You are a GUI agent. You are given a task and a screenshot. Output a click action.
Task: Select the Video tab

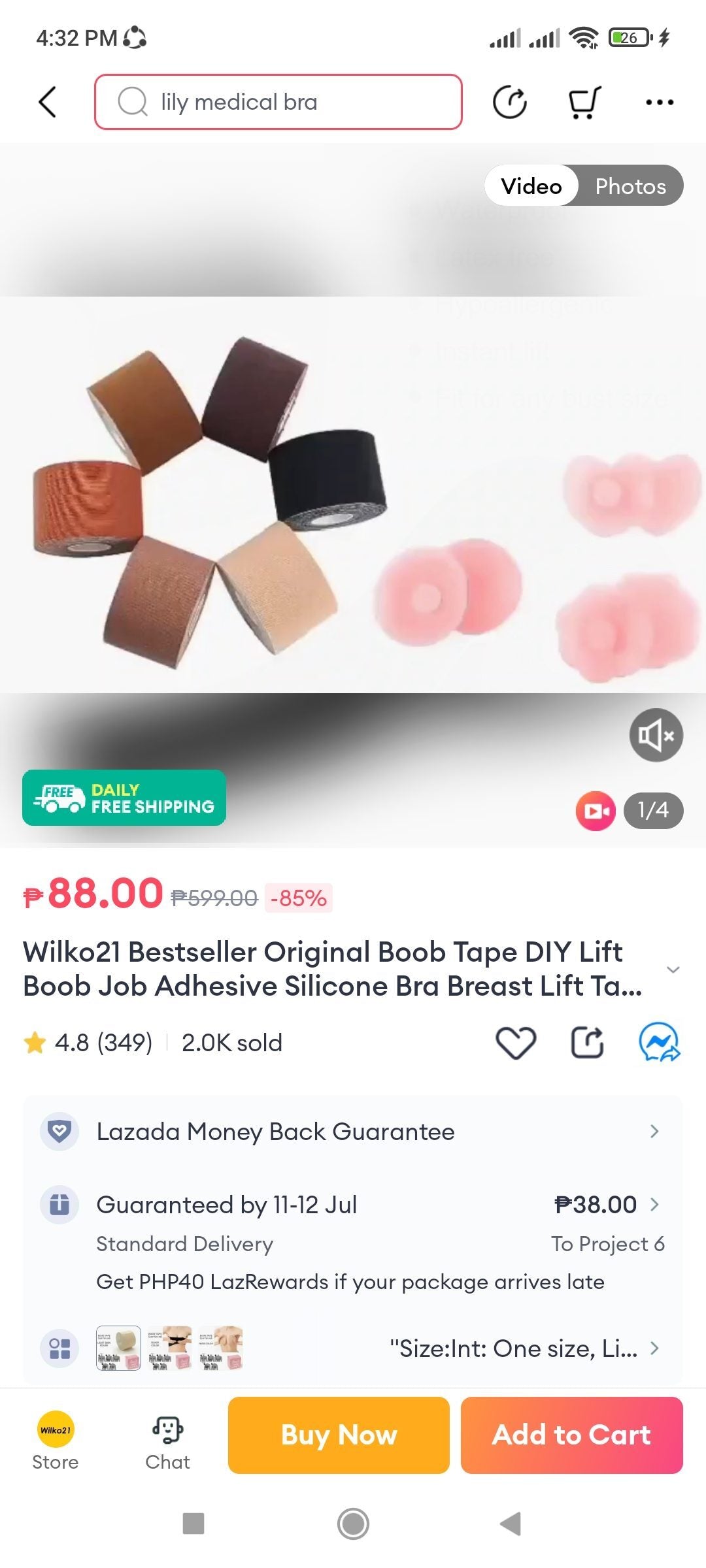coord(531,186)
